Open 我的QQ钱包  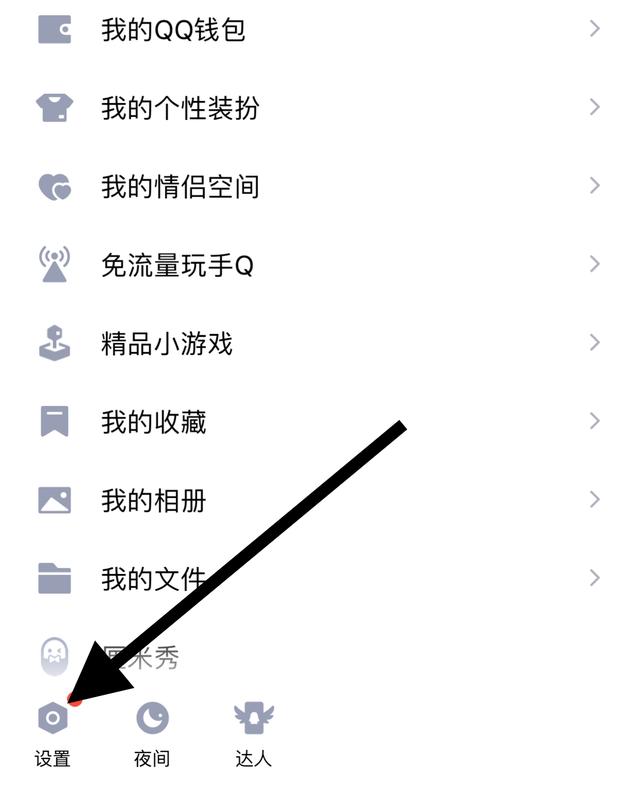(x=172, y=30)
